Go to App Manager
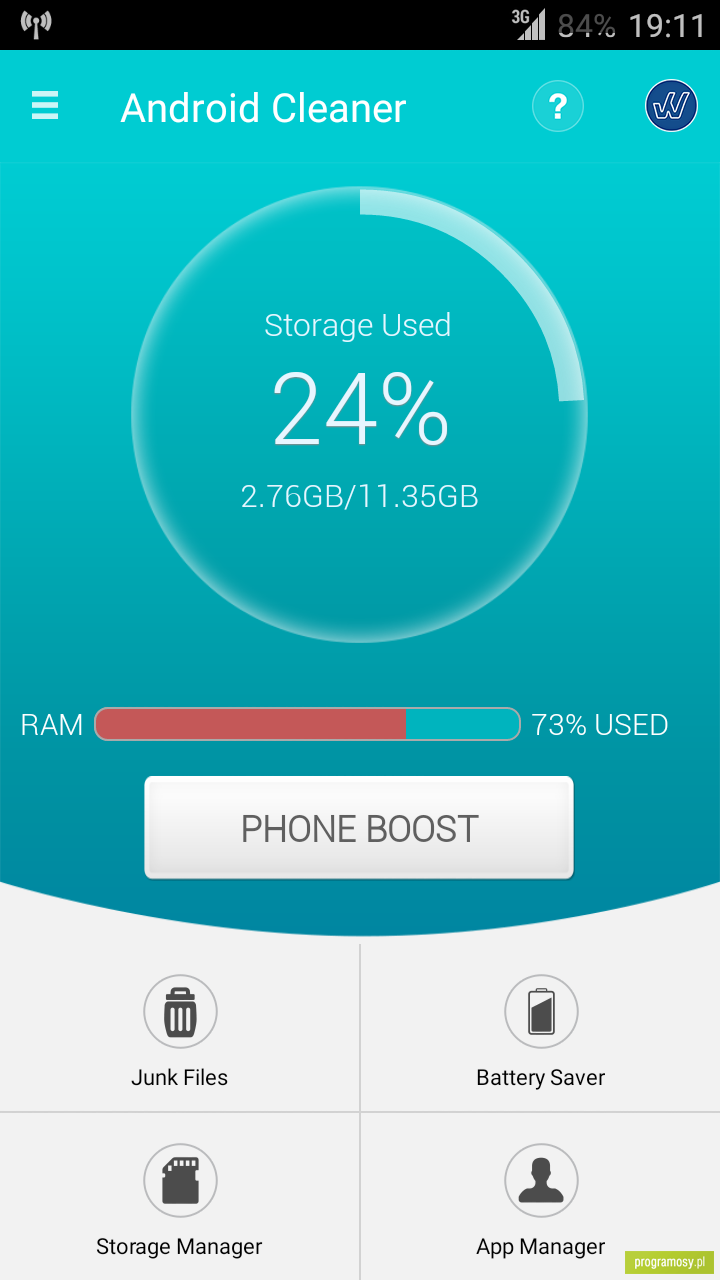 click(x=541, y=1197)
